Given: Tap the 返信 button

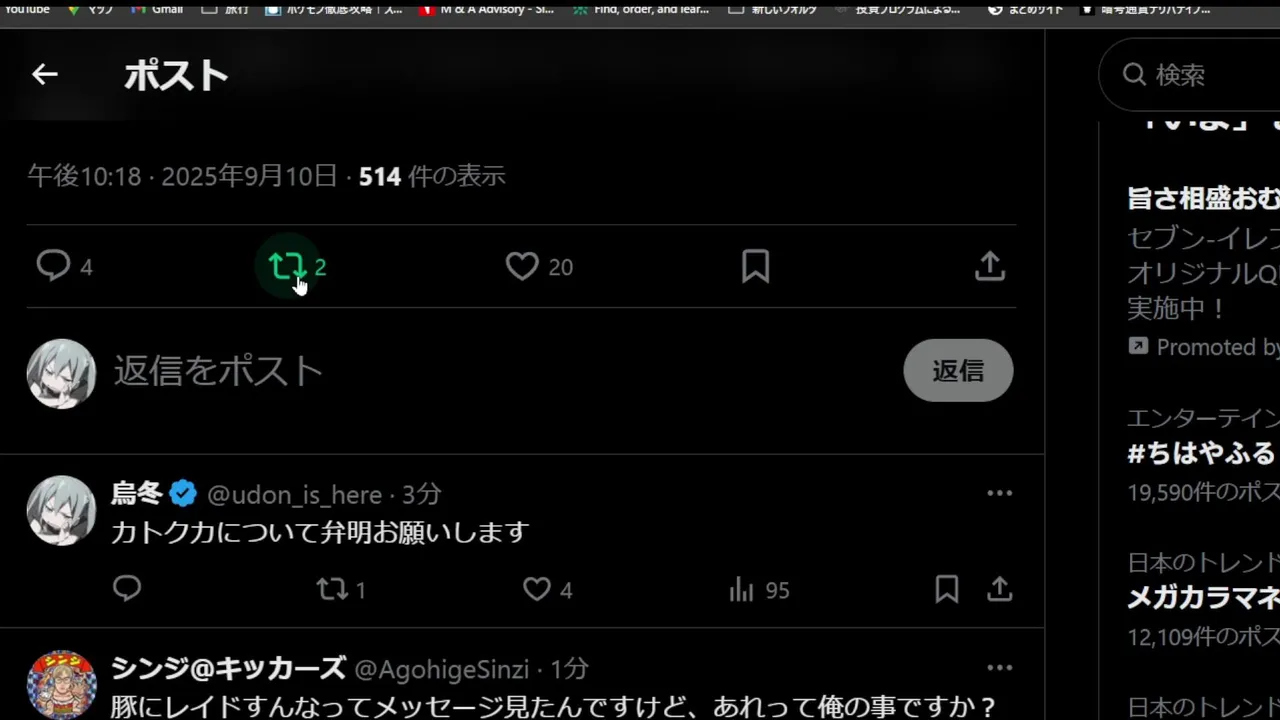Looking at the screenshot, I should (x=957, y=371).
